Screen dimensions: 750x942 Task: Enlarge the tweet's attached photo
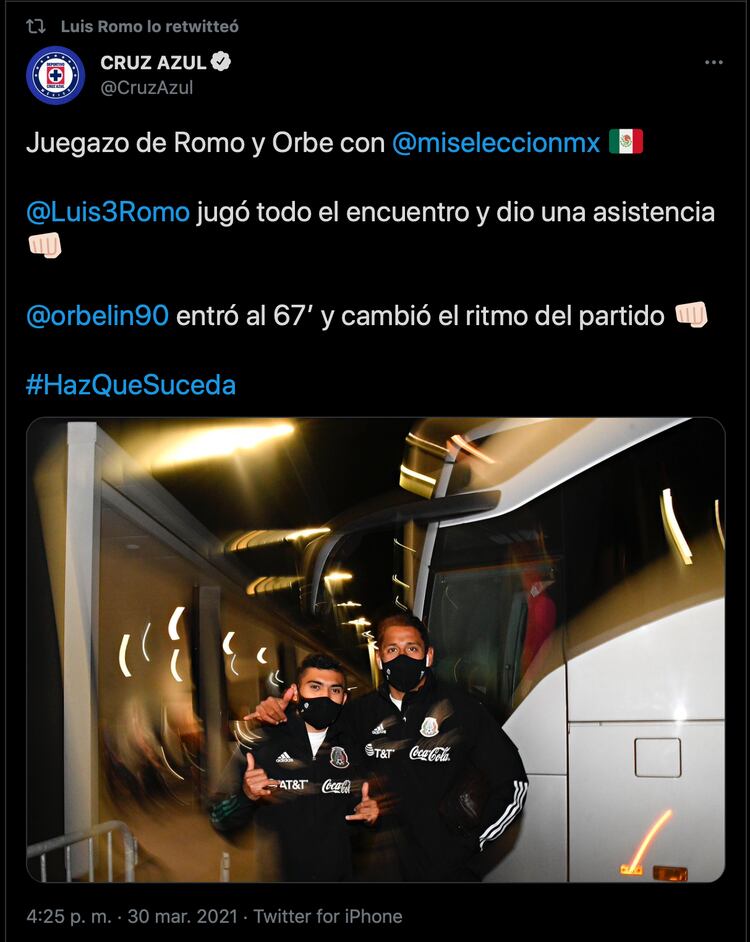pyautogui.click(x=375, y=650)
